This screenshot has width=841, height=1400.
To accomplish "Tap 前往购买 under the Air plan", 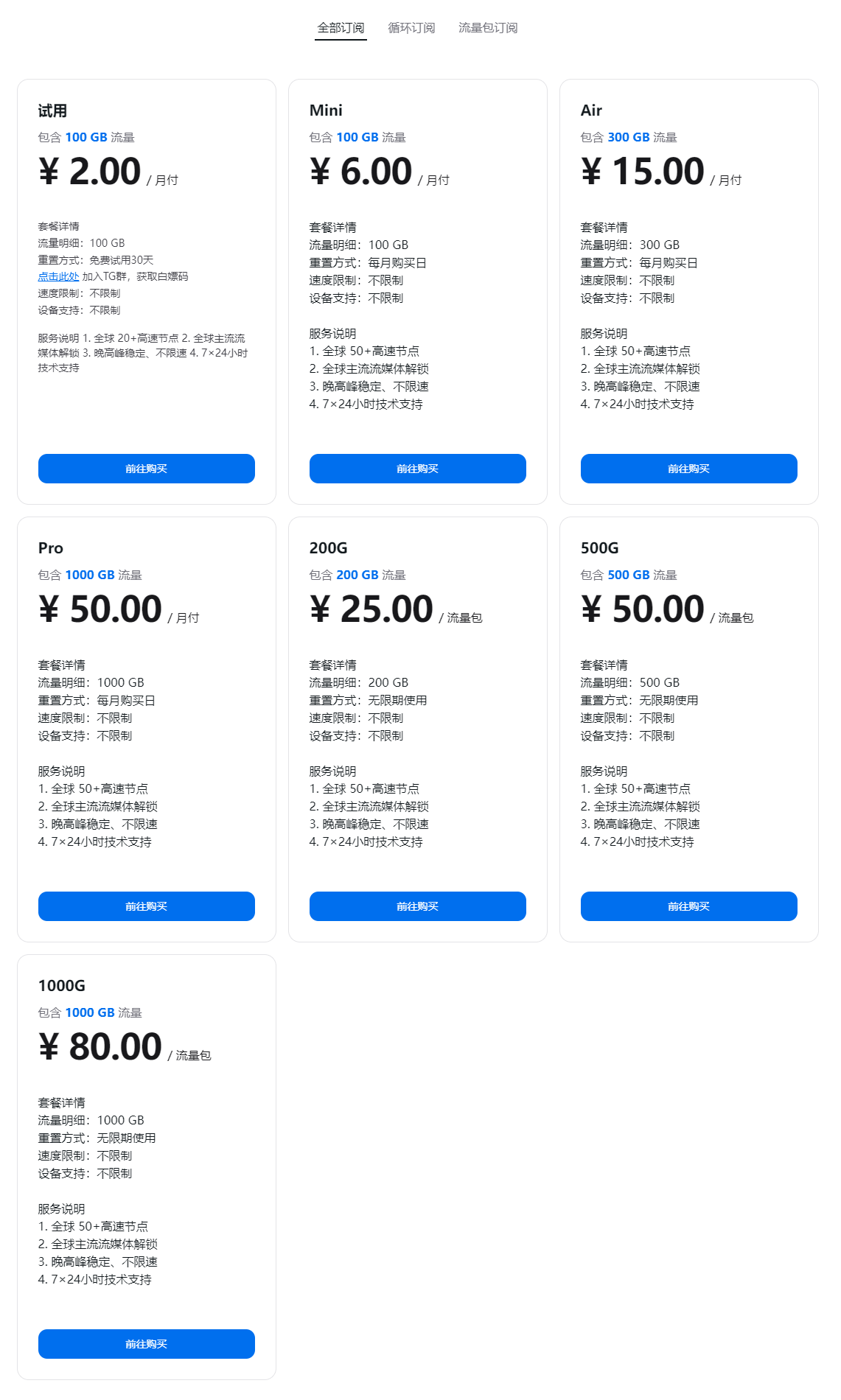I will [689, 469].
